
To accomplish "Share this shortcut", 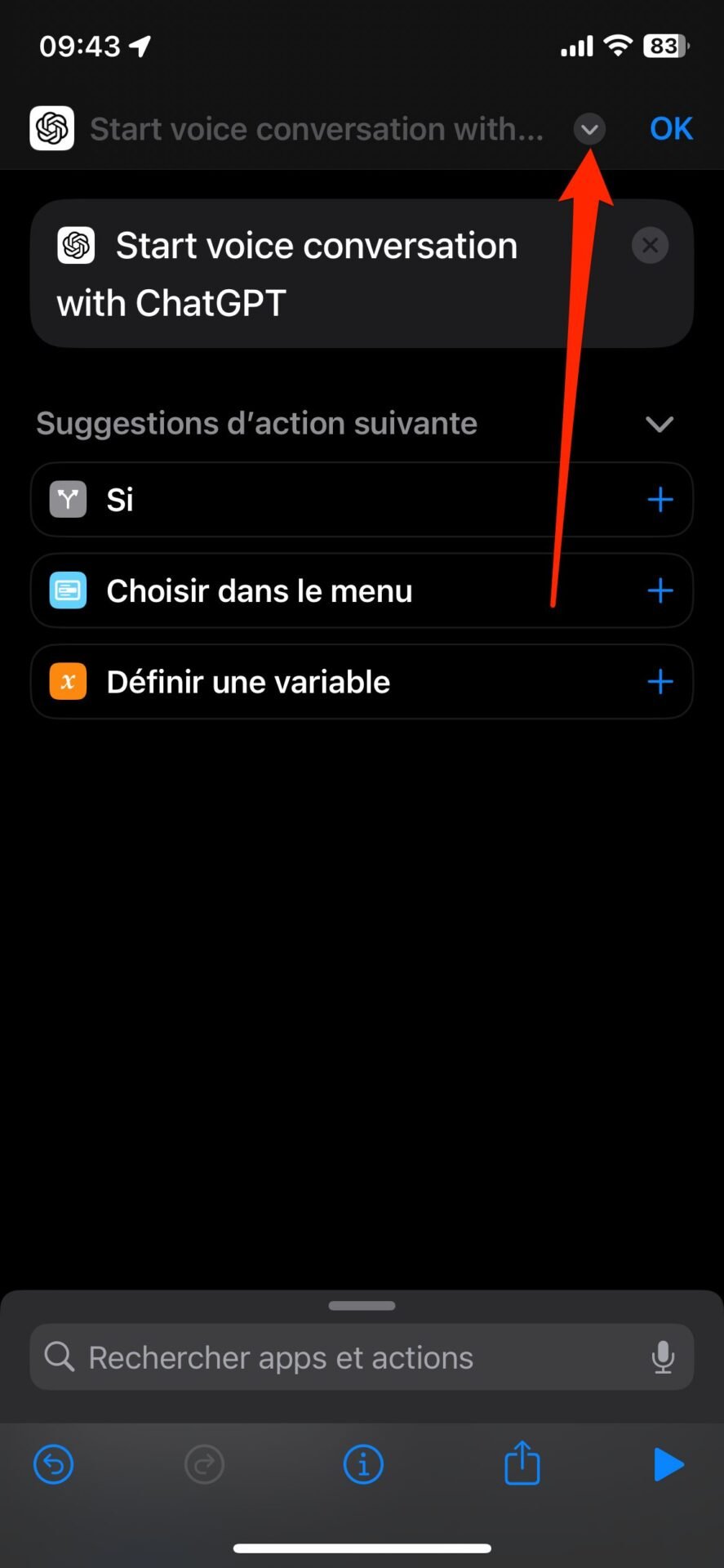I will click(522, 1462).
